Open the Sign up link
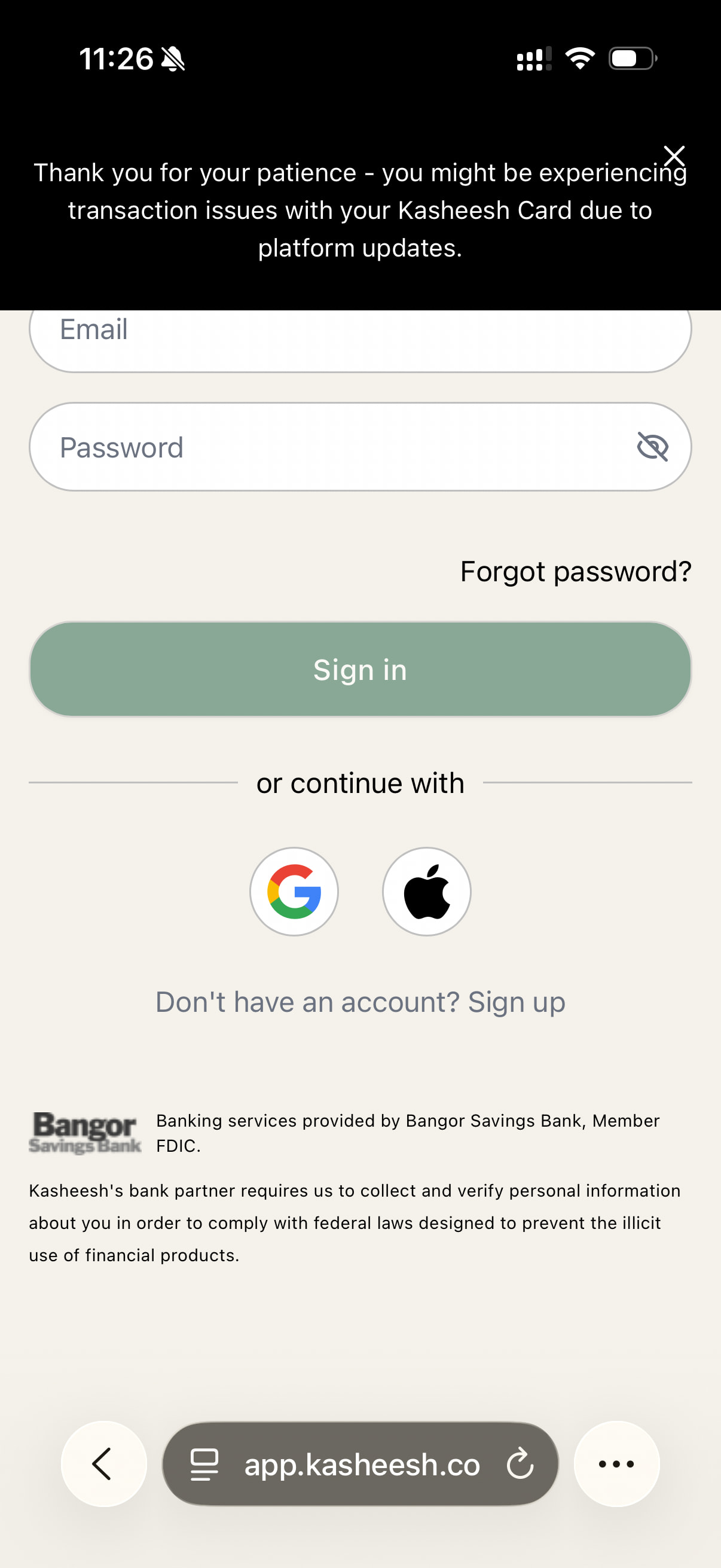The image size is (721, 1568). click(x=516, y=1002)
